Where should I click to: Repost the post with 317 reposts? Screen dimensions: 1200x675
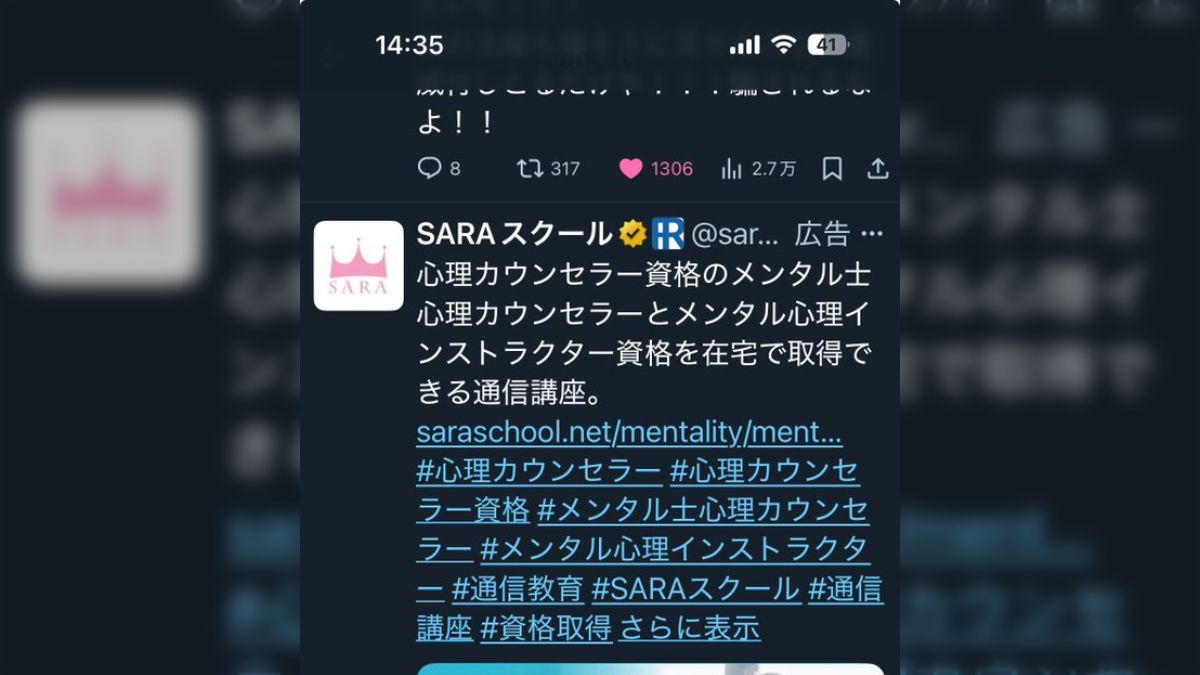(547, 169)
